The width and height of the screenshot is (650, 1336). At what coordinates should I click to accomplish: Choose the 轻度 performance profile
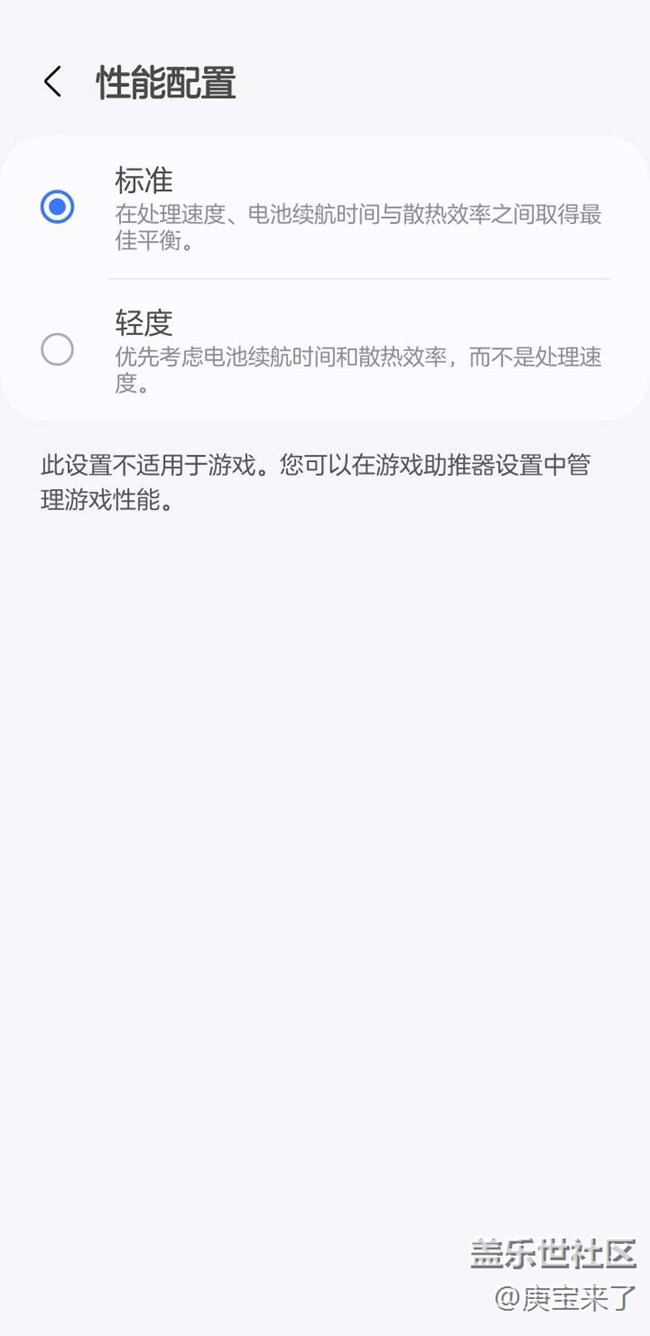(x=325, y=350)
